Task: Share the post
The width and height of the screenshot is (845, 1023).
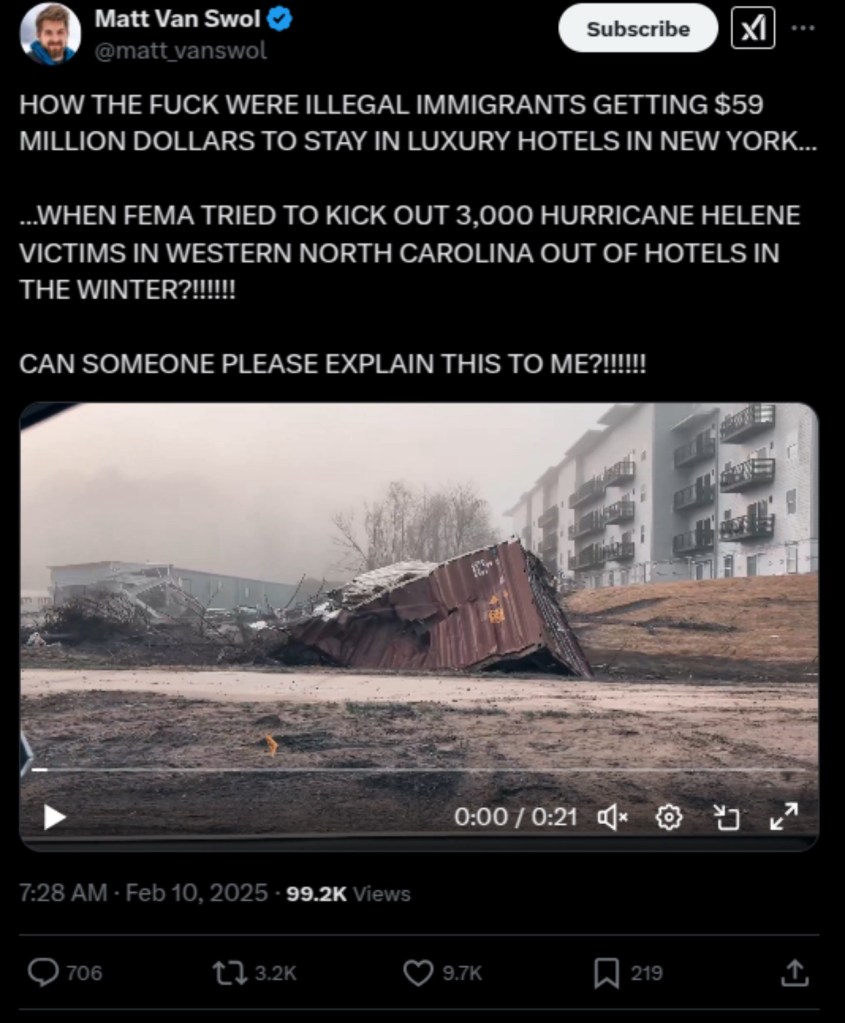Action: pyautogui.click(x=794, y=972)
